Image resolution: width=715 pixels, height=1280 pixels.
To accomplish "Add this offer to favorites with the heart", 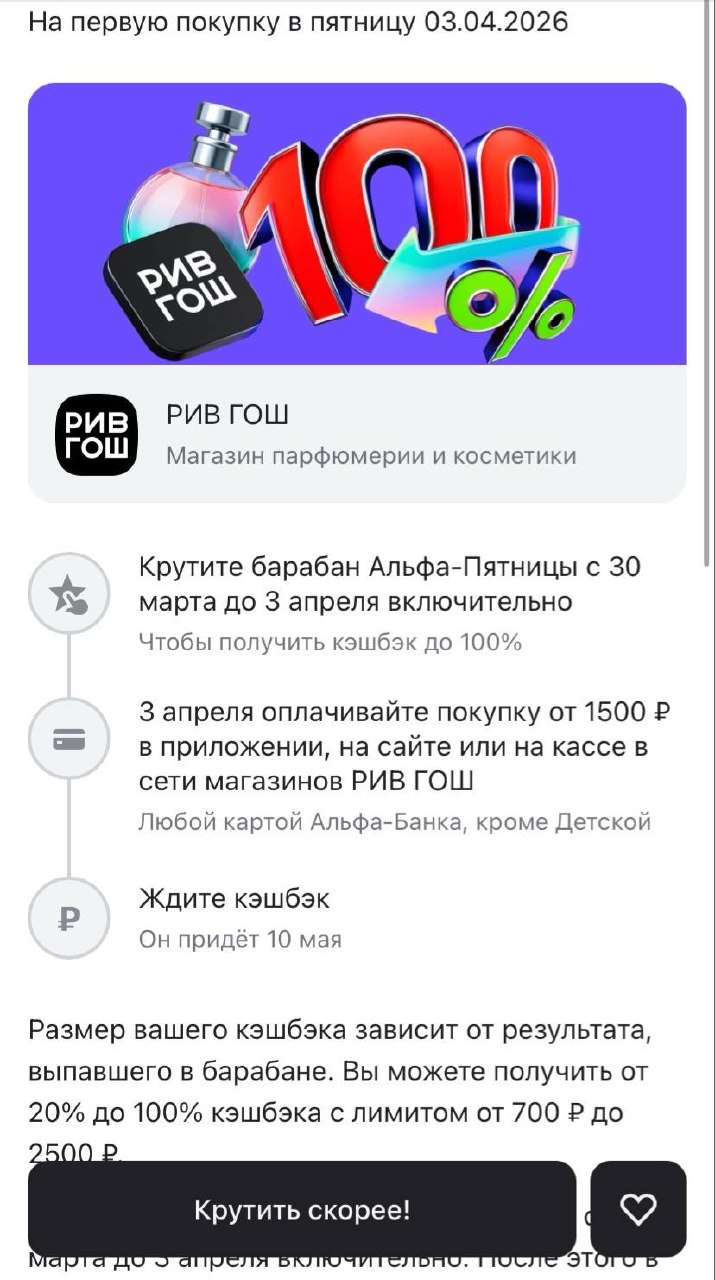I will pyautogui.click(x=638, y=1210).
